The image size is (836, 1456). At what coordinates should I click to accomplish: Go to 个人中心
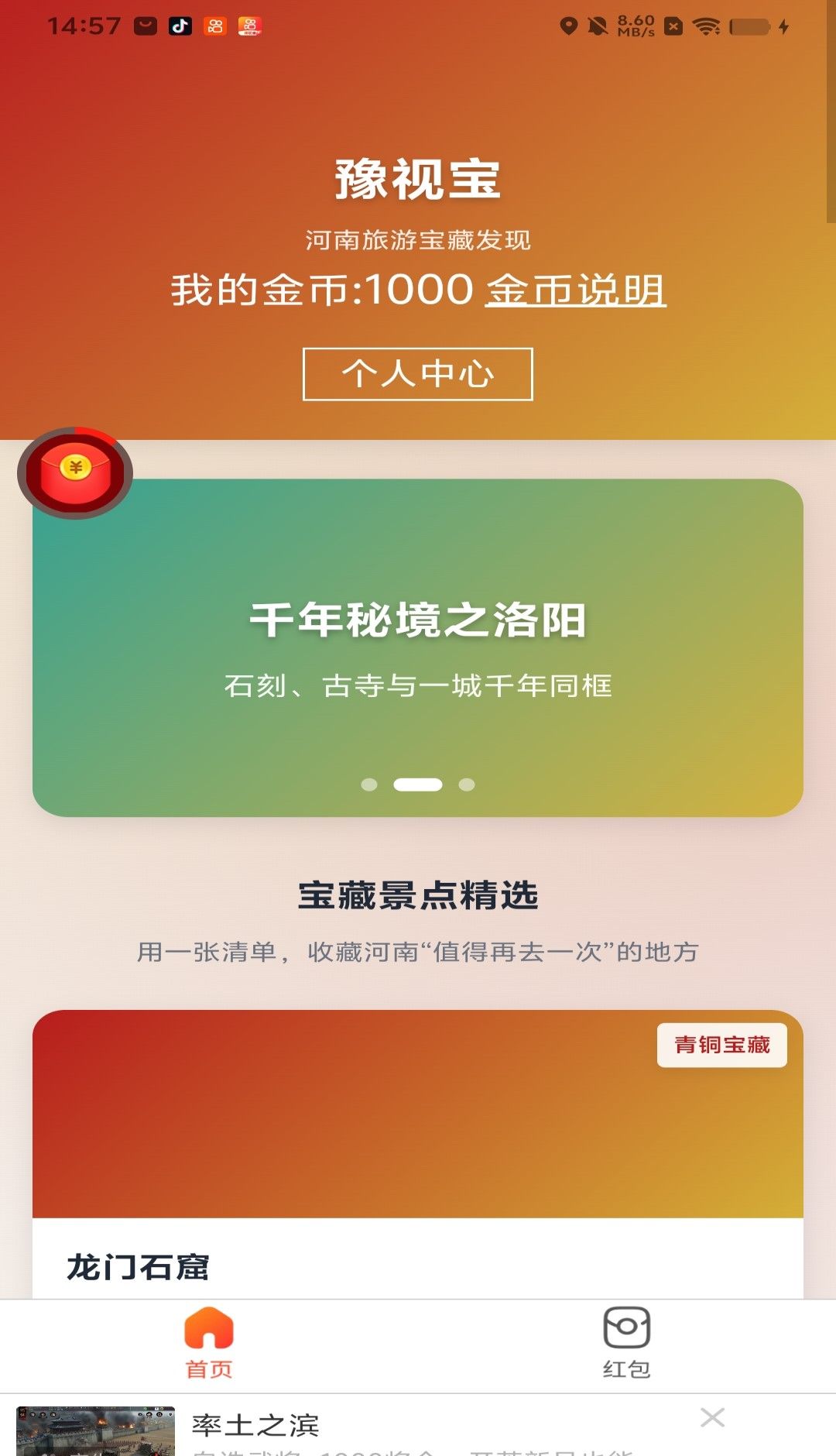point(417,374)
